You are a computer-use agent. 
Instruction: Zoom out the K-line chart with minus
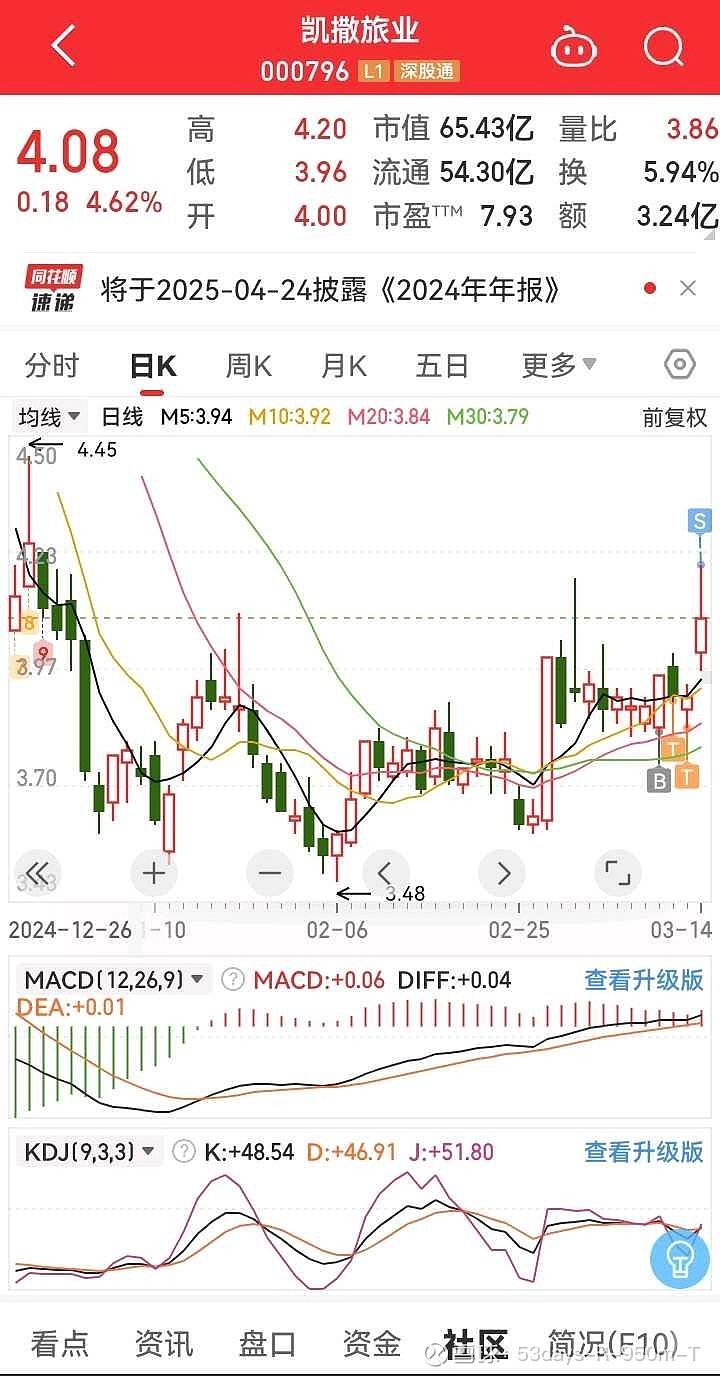pyautogui.click(x=270, y=873)
